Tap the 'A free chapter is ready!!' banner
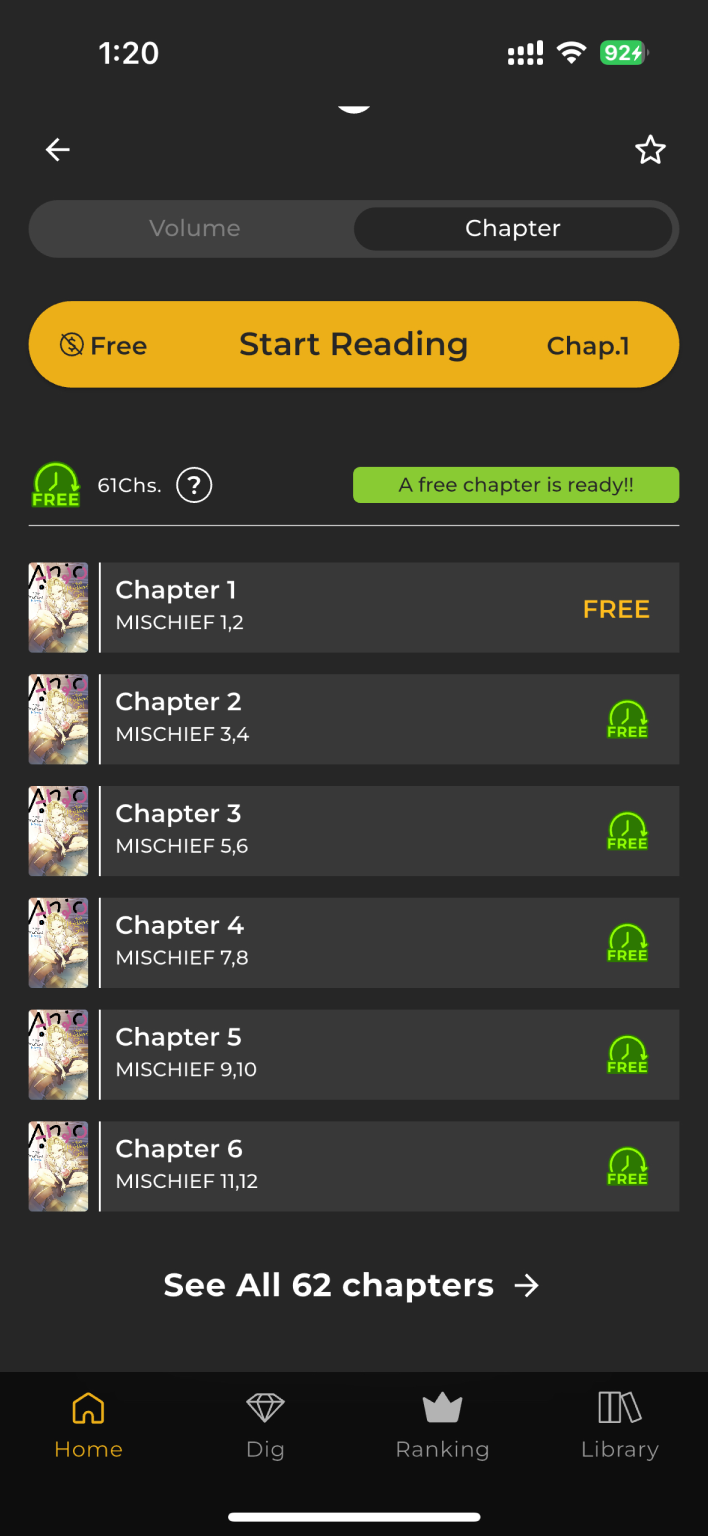 point(515,485)
